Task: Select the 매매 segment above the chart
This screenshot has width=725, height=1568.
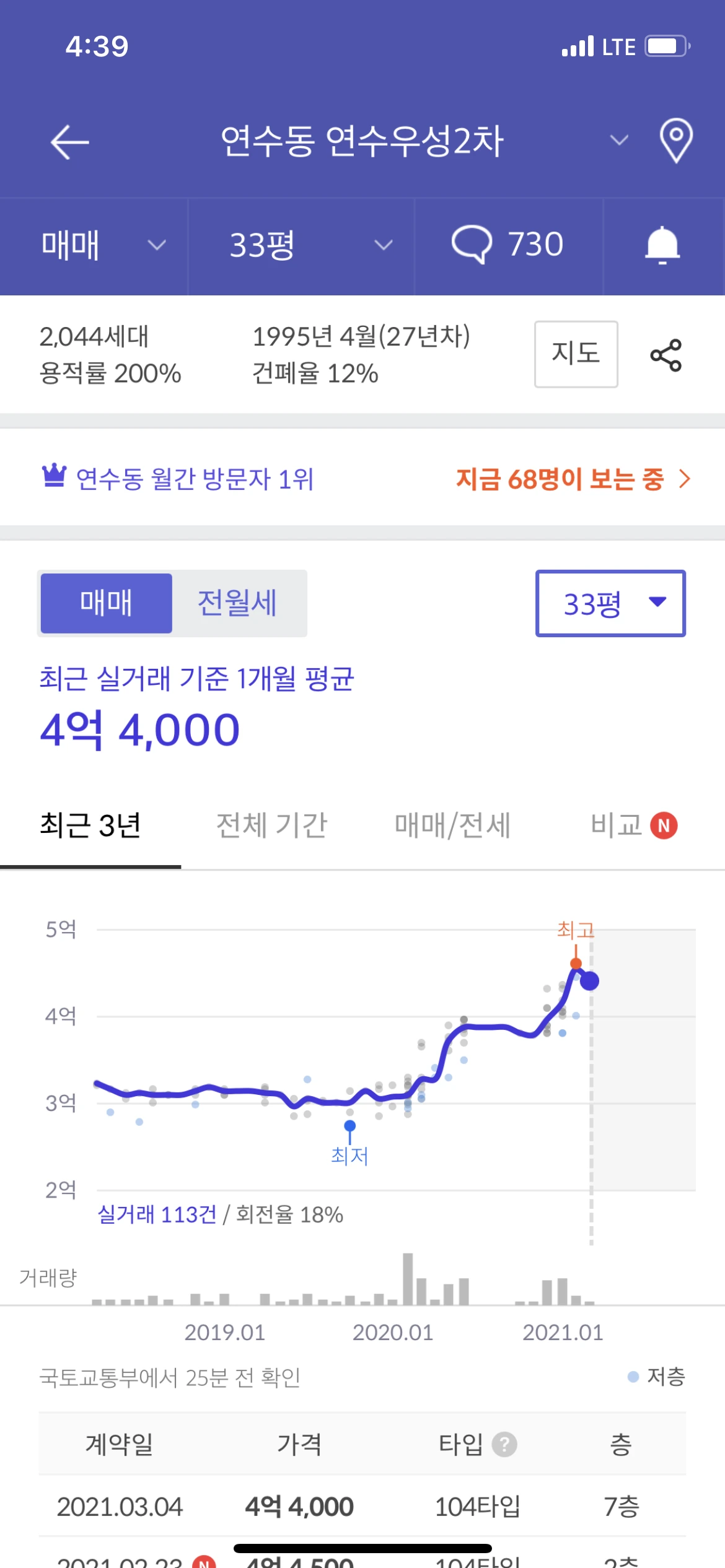Action: coord(106,603)
